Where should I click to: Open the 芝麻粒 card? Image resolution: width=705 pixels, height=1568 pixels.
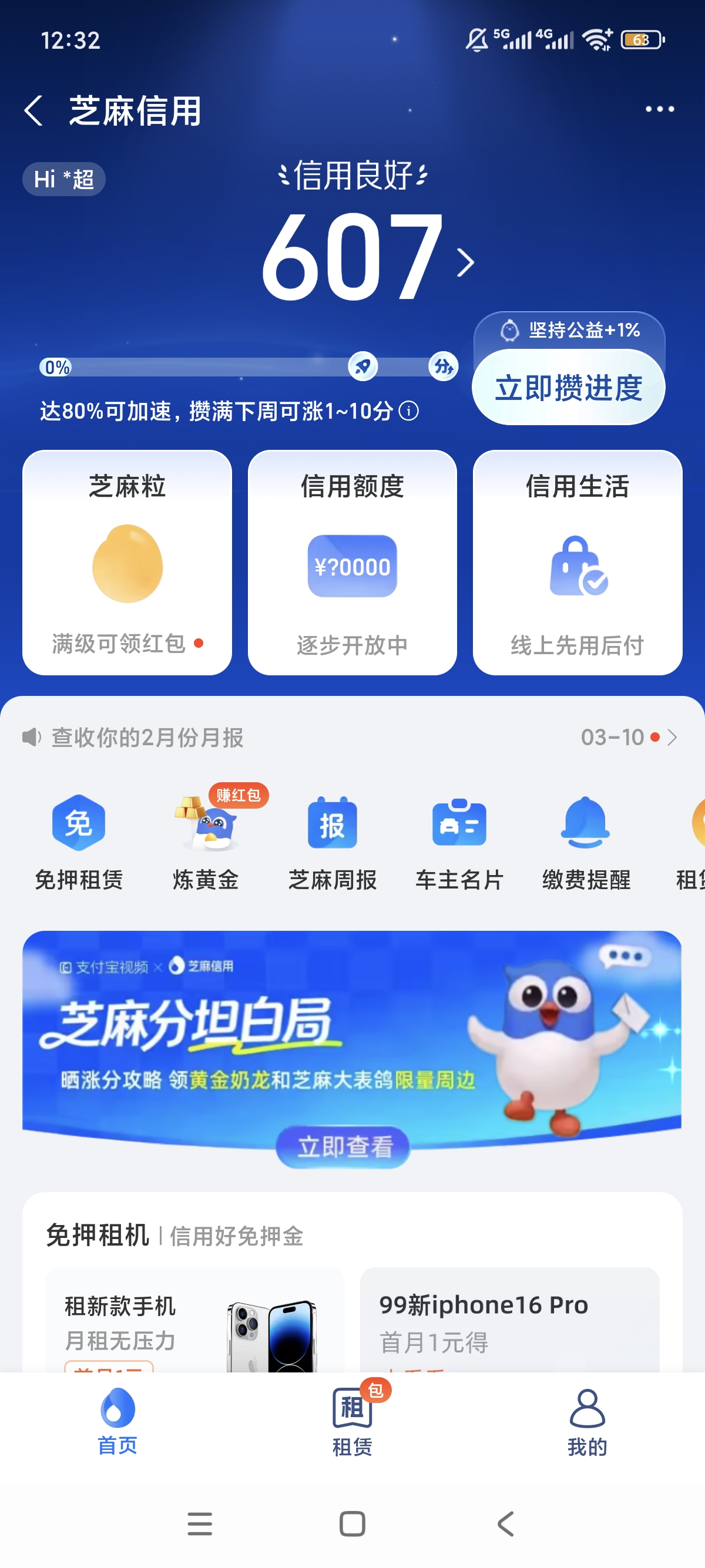point(127,563)
